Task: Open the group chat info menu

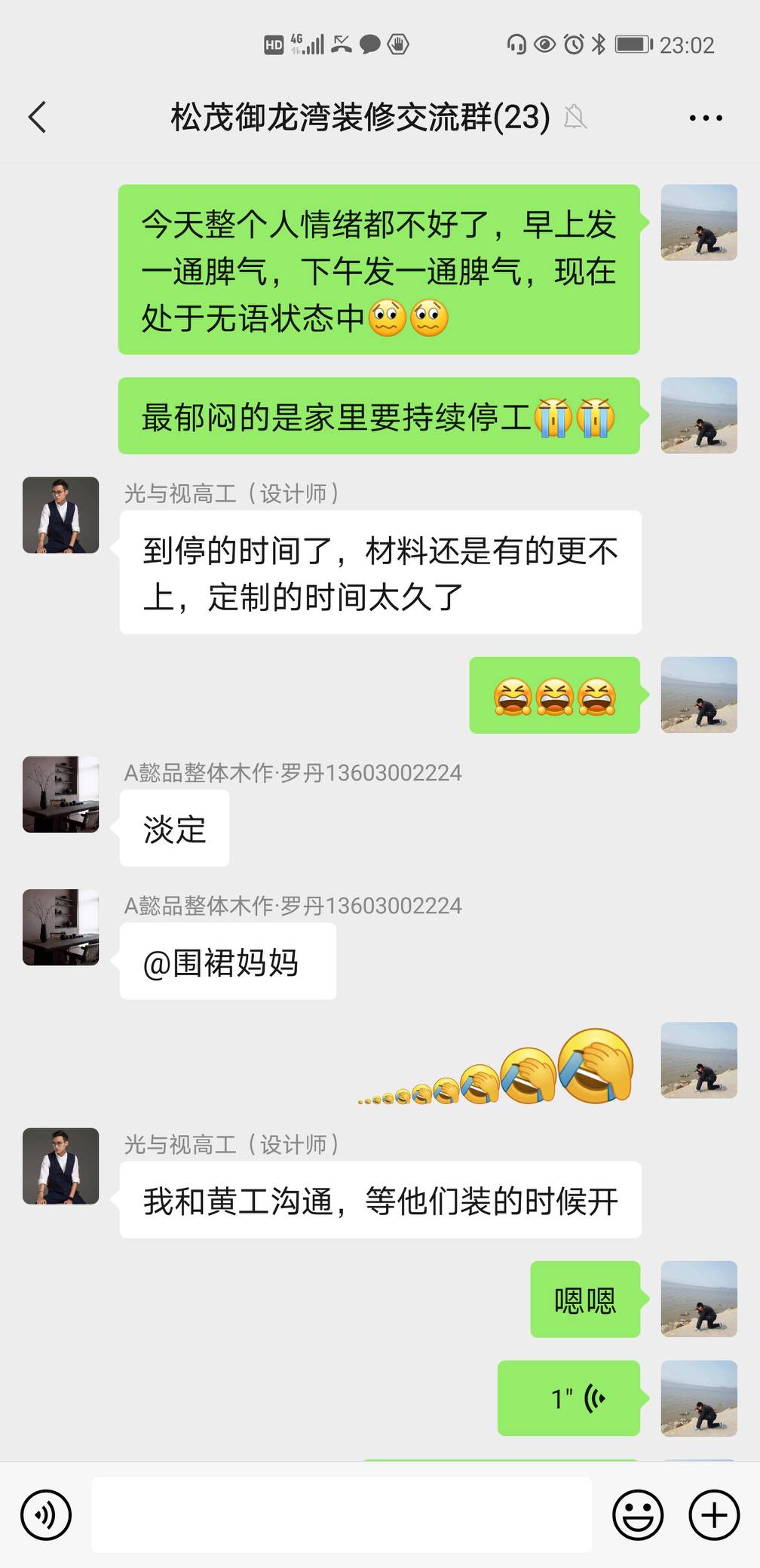Action: [x=706, y=118]
